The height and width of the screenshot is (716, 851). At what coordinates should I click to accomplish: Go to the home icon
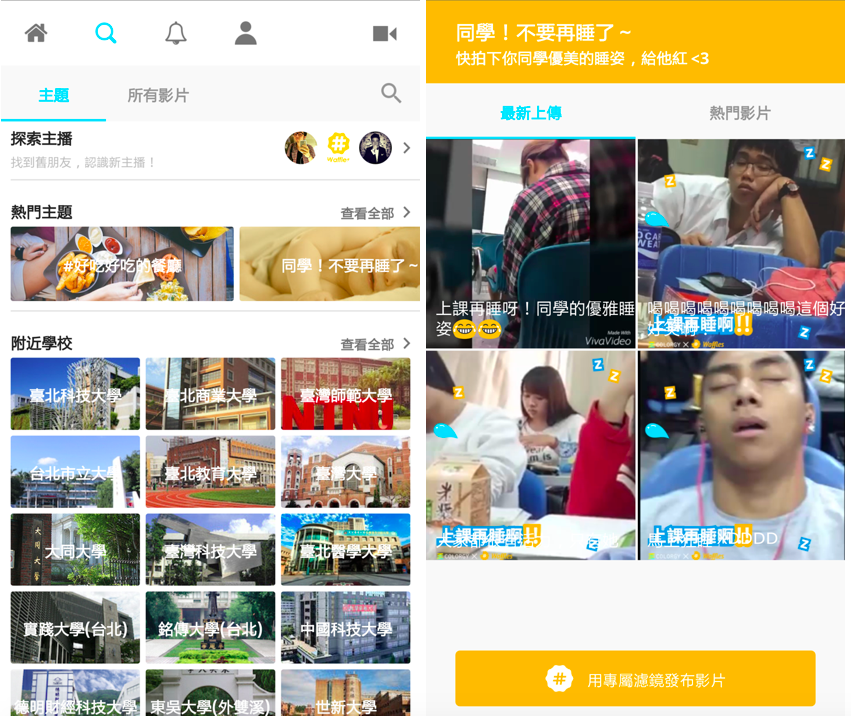36,33
